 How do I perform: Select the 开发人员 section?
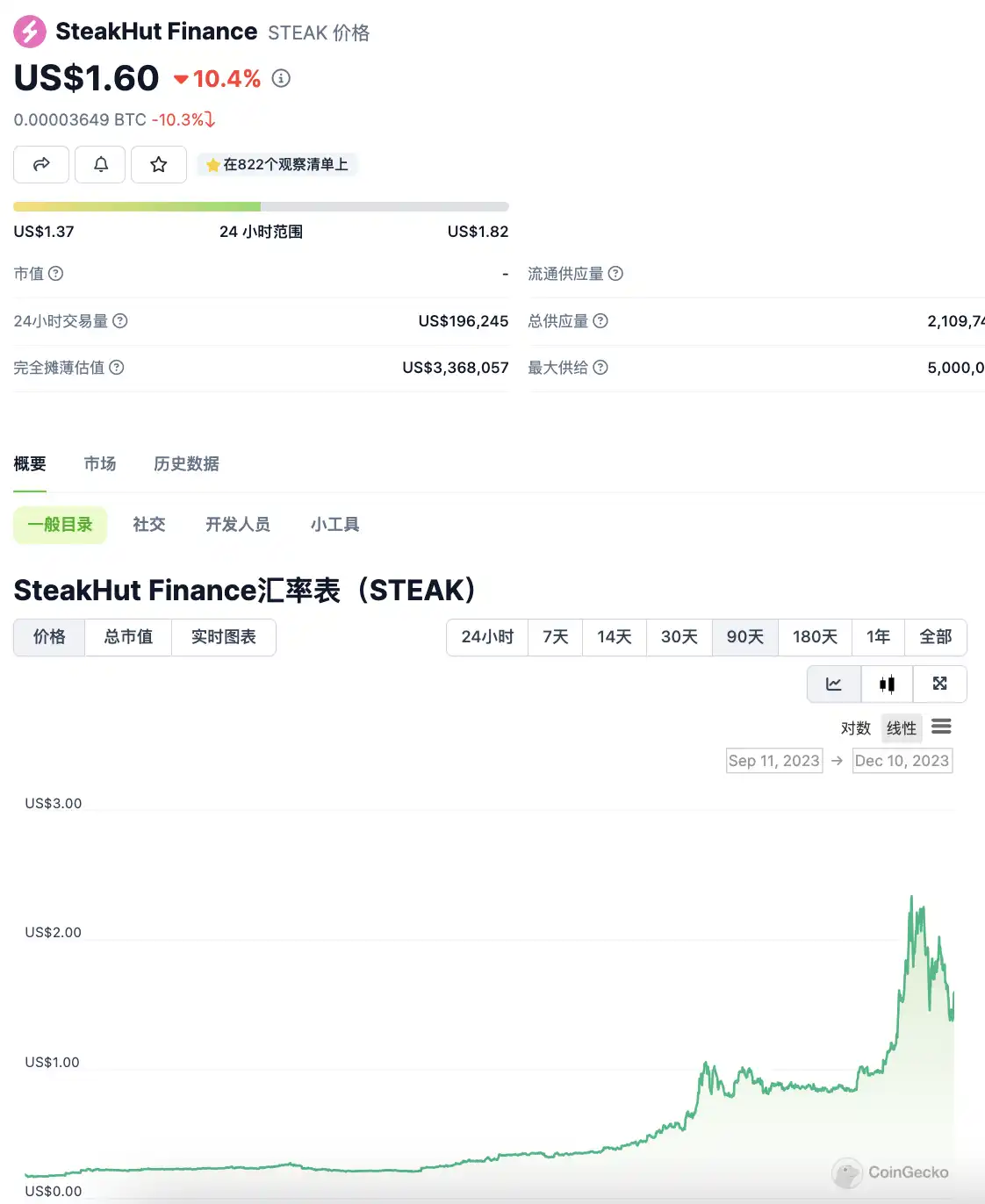(x=238, y=525)
